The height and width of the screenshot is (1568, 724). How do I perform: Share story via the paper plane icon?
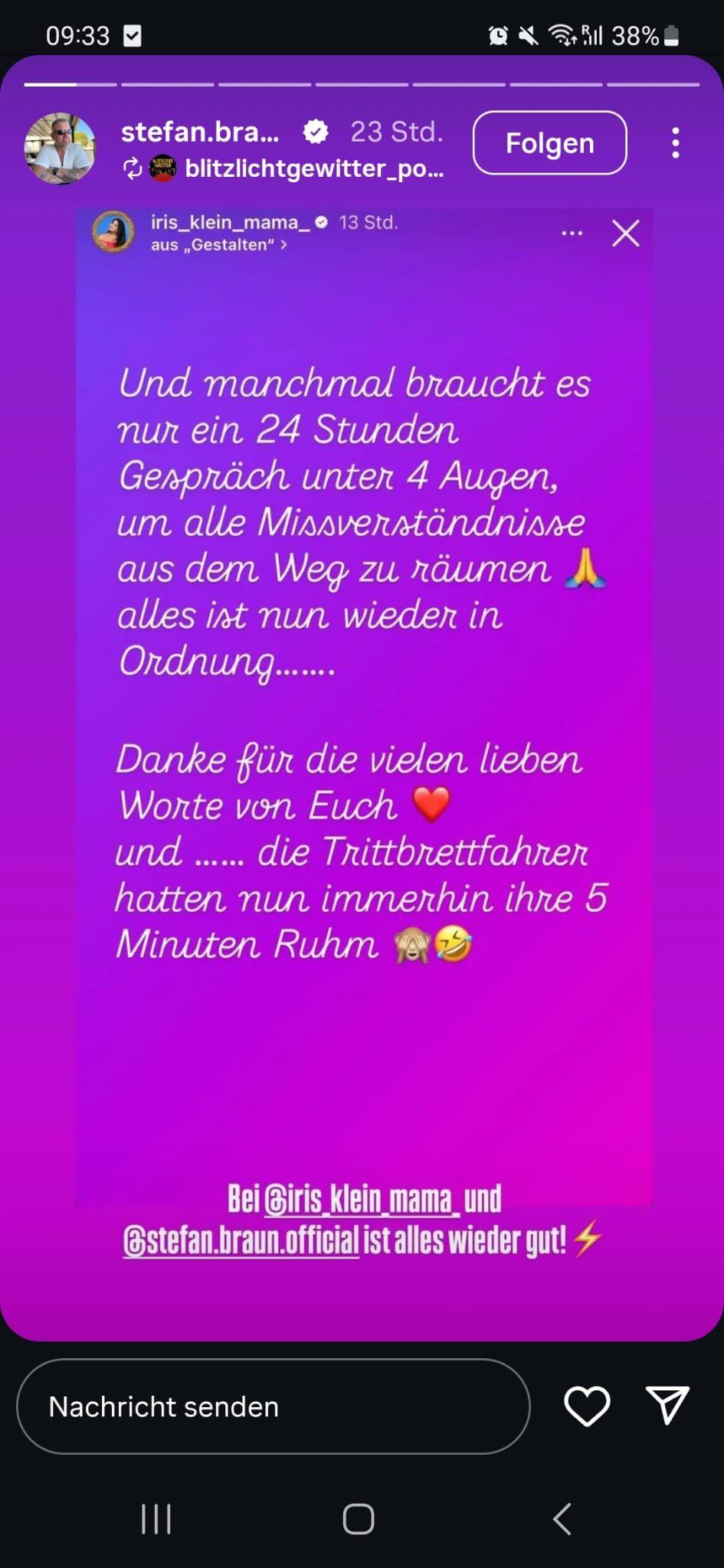tap(667, 1406)
